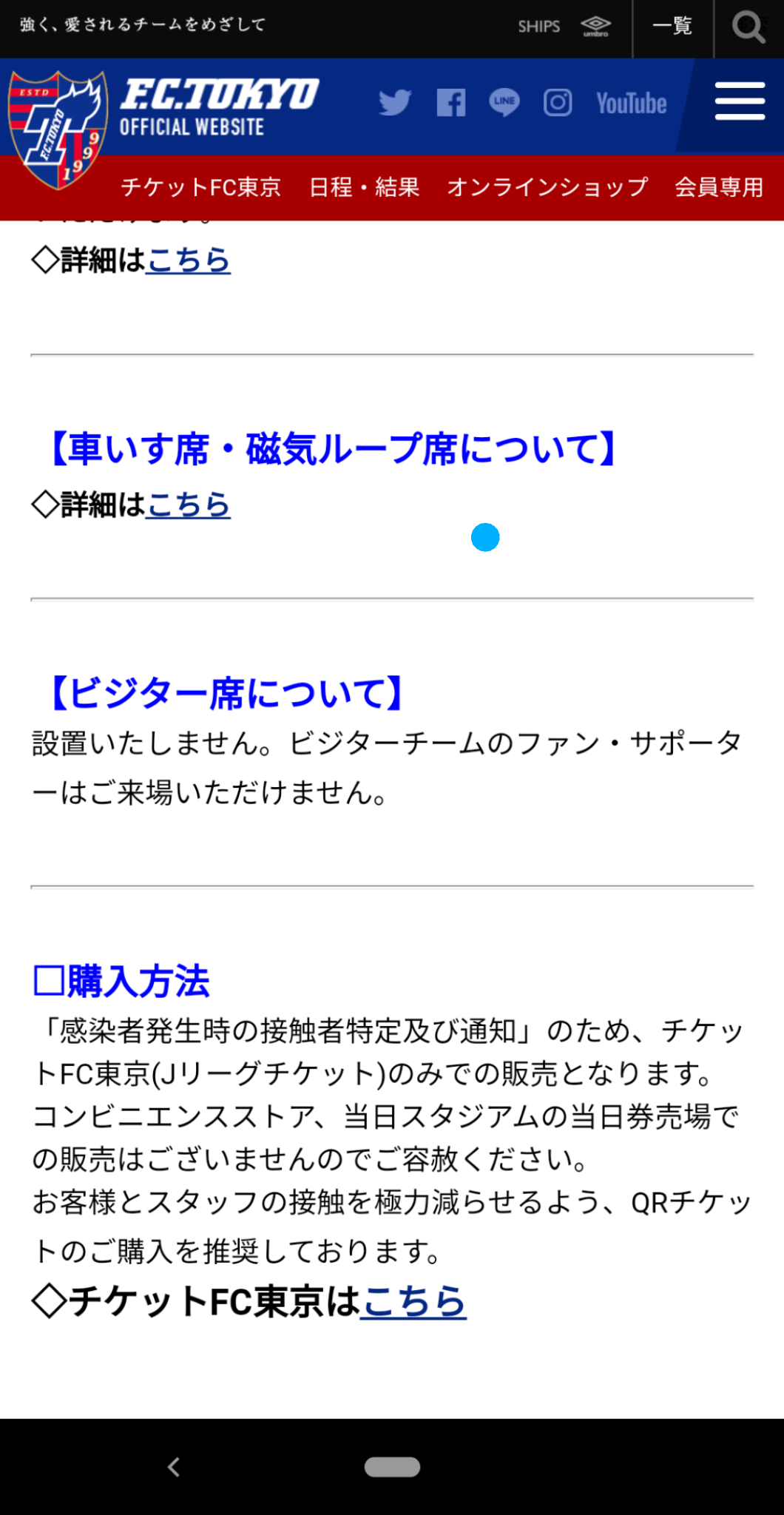Tap the F.C.TOKYO official website home logo
This screenshot has width=784, height=1515.
click(x=219, y=107)
